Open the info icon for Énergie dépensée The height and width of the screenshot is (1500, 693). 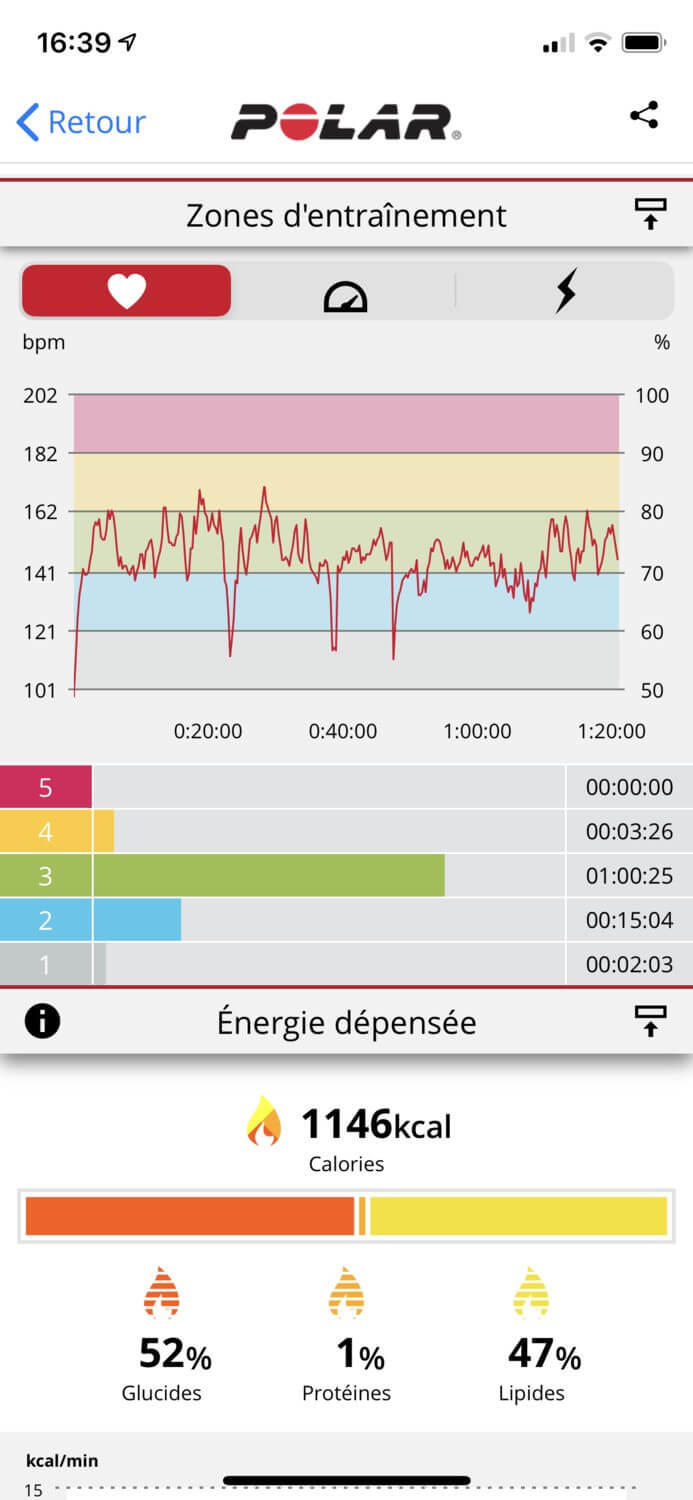[x=42, y=1021]
